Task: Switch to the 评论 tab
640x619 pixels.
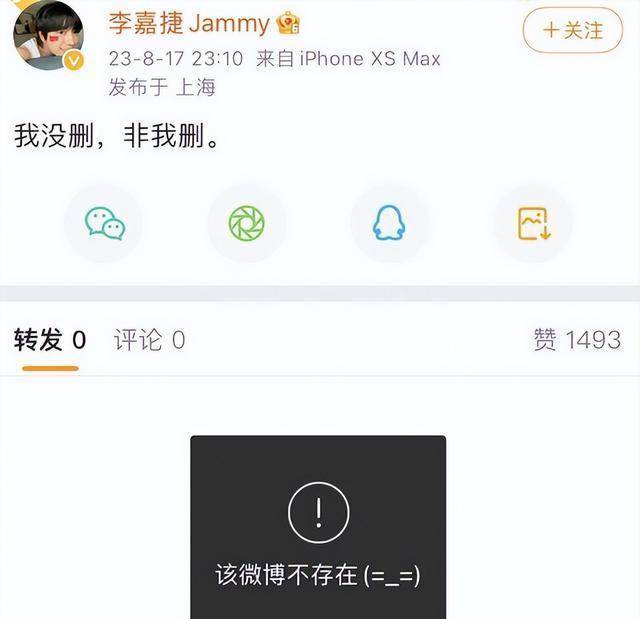Action: (149, 340)
